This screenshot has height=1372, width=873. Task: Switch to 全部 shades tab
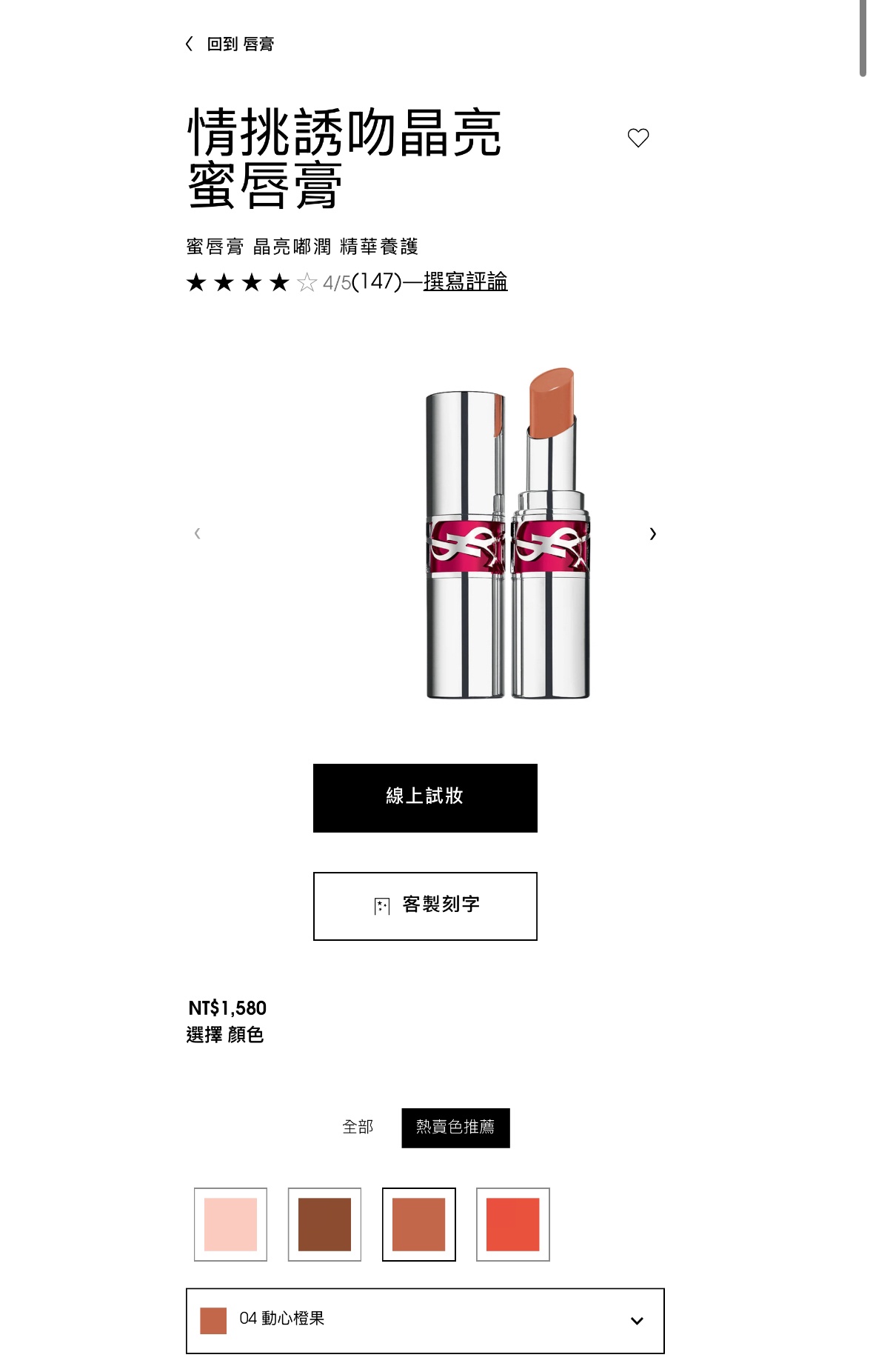358,1127
